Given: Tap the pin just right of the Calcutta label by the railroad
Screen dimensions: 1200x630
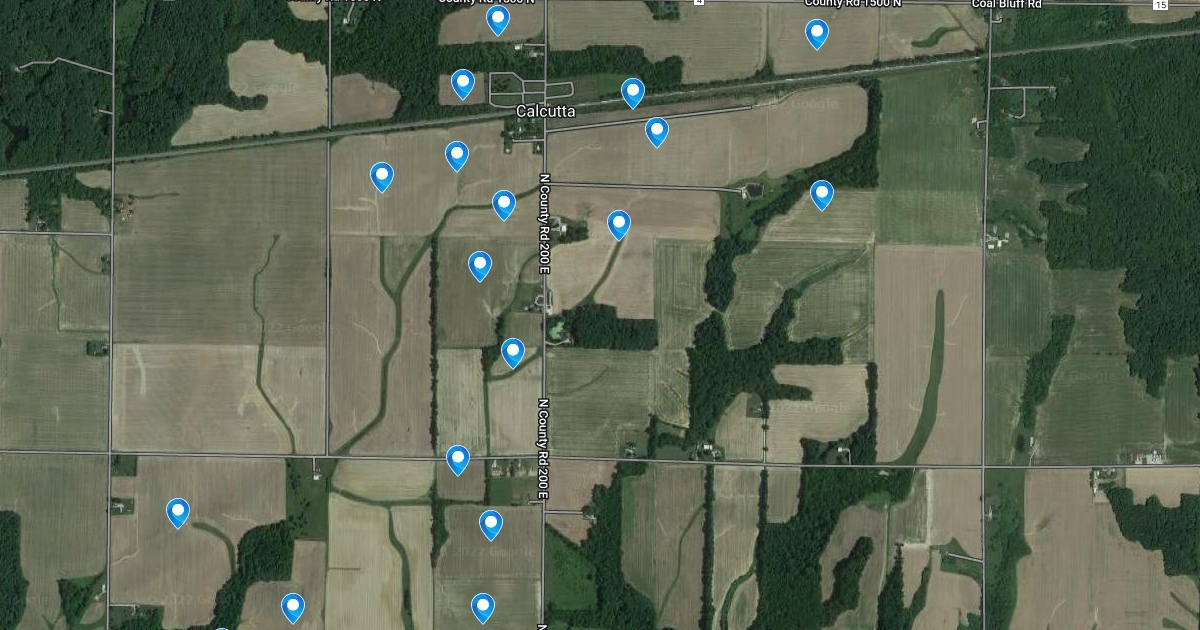Looking at the screenshot, I should [632, 92].
